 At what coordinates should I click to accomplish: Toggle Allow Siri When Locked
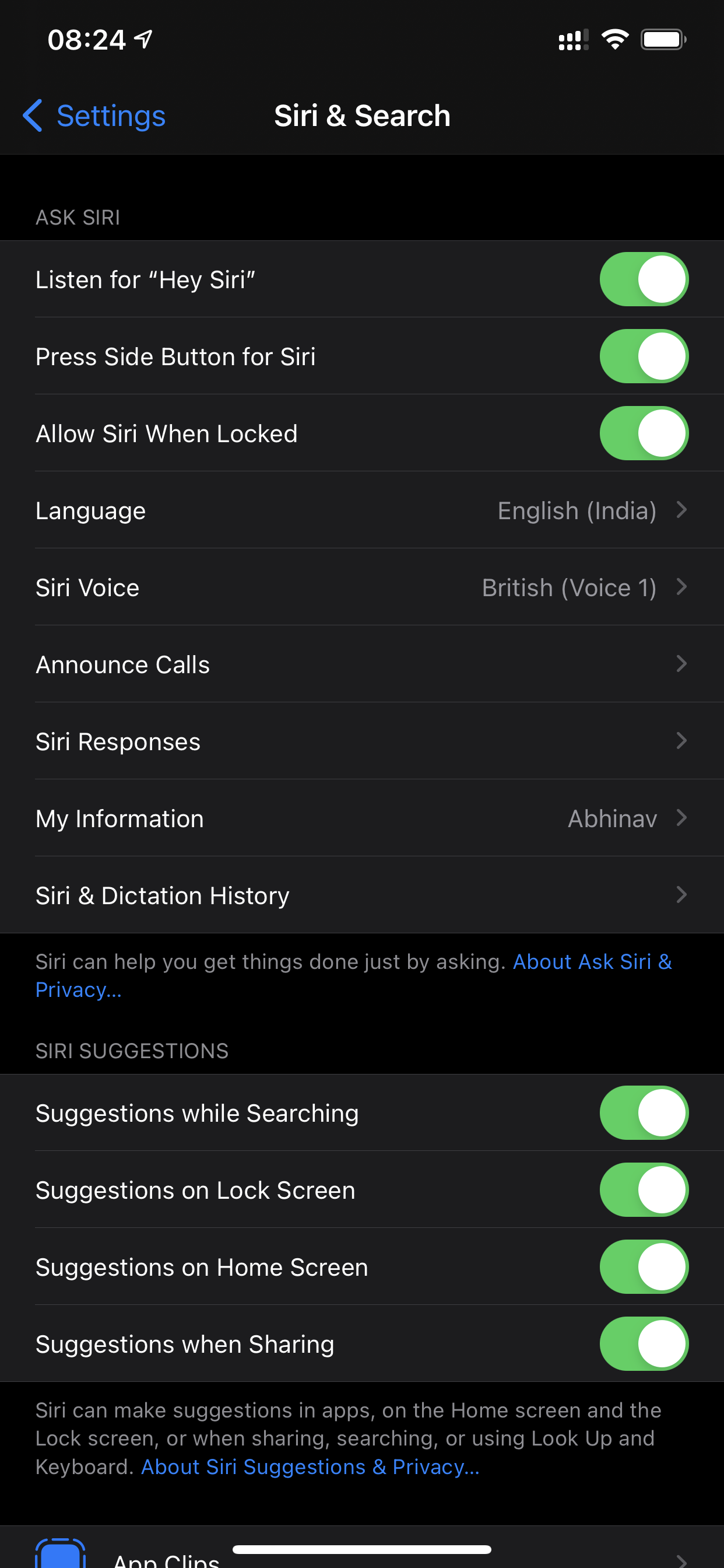[x=644, y=433]
